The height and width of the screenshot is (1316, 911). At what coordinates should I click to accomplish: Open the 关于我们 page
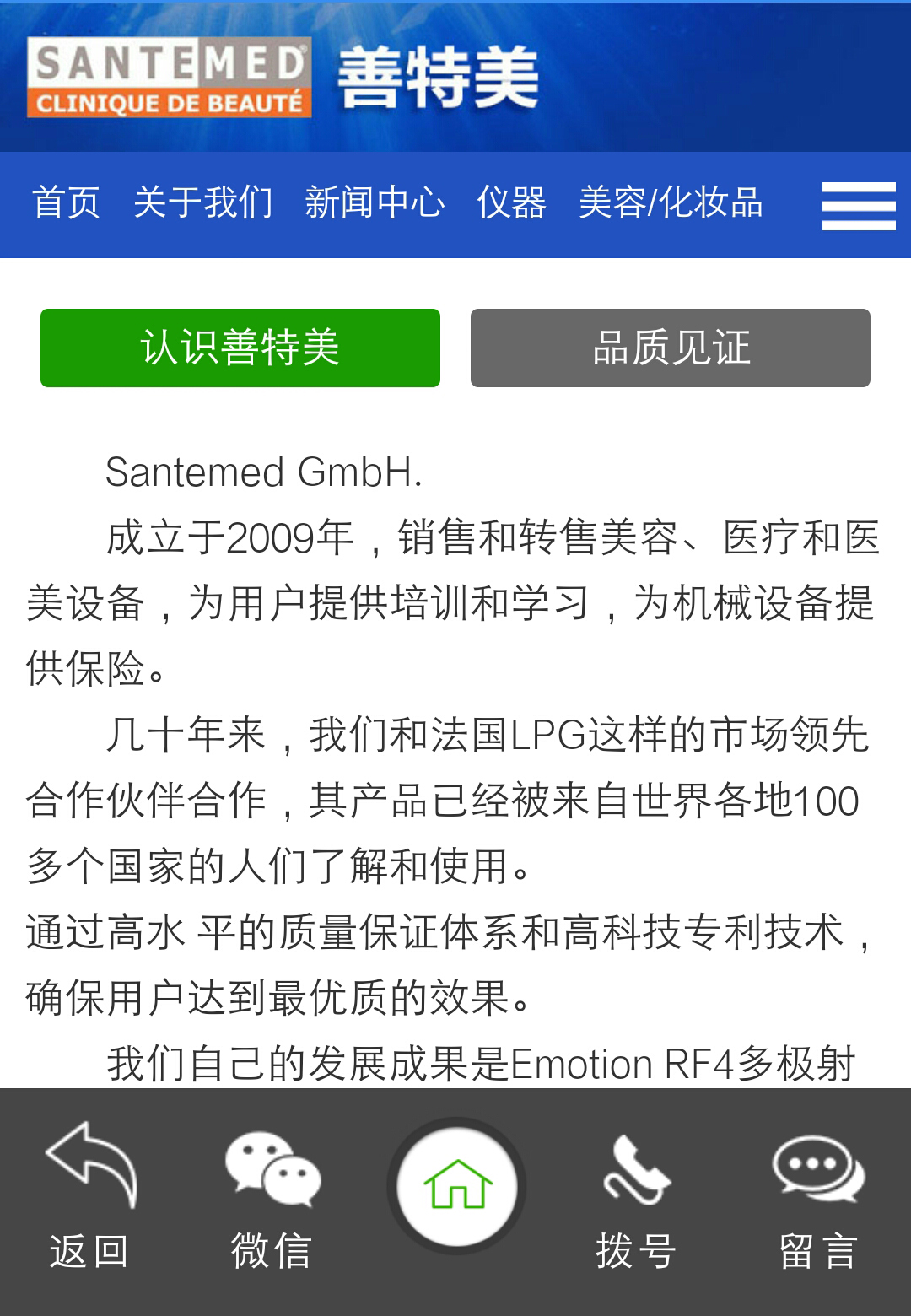(x=203, y=203)
